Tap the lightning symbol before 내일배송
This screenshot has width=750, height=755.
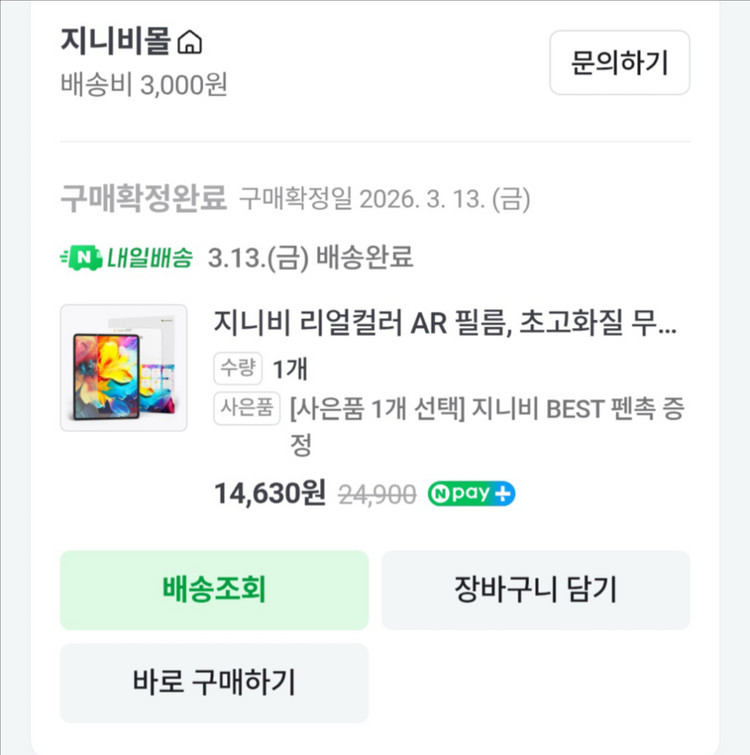[x=62, y=256]
